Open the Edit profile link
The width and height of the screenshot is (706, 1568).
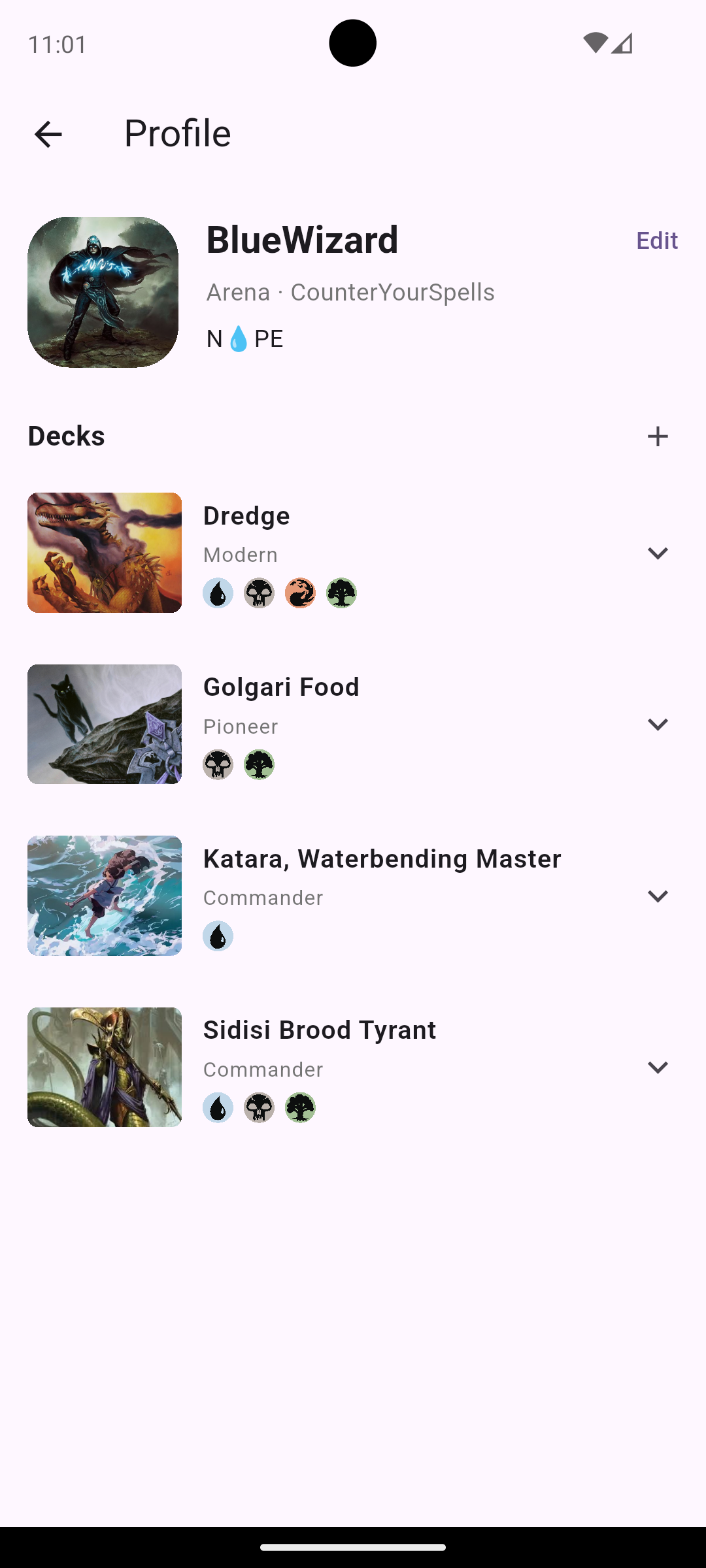(x=656, y=240)
